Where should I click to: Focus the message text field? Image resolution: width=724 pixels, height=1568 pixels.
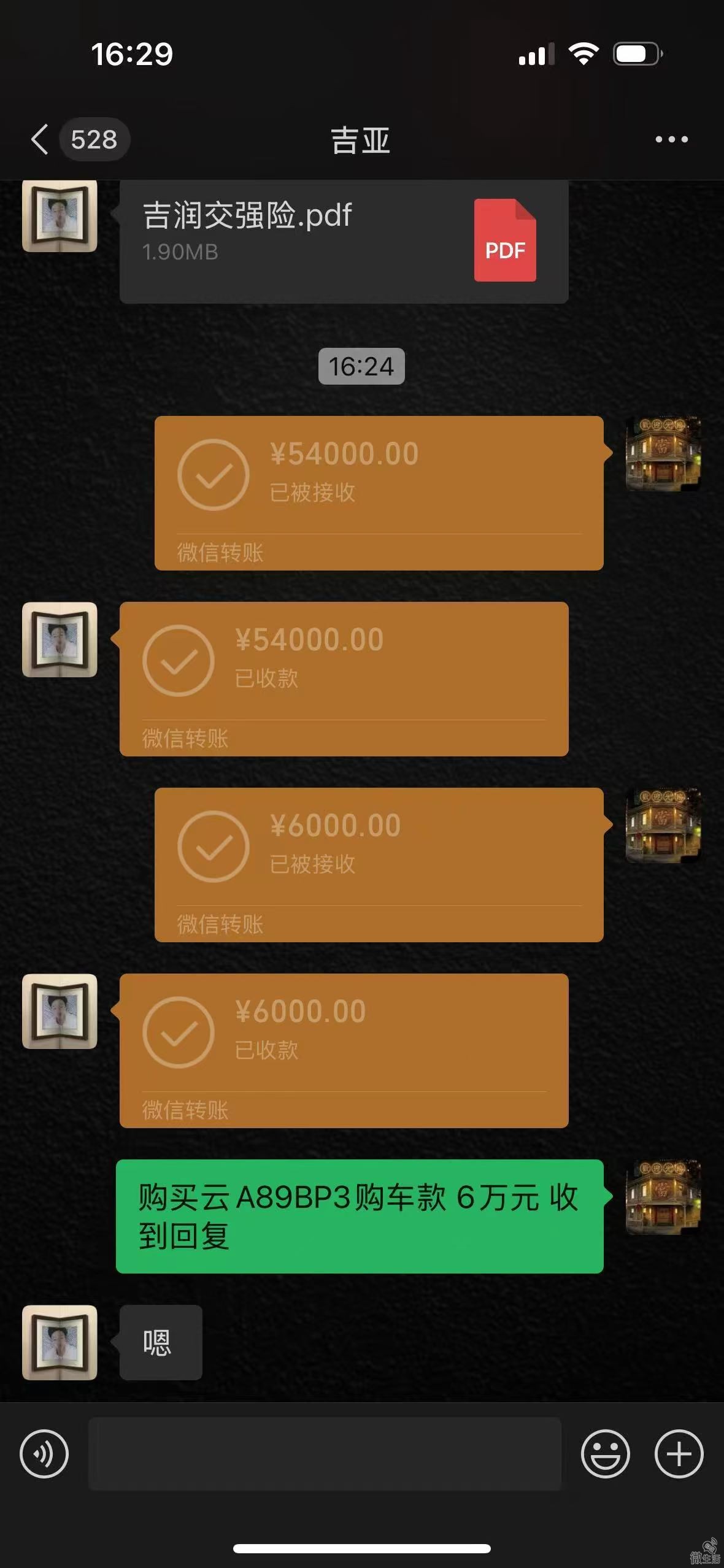click(325, 1454)
